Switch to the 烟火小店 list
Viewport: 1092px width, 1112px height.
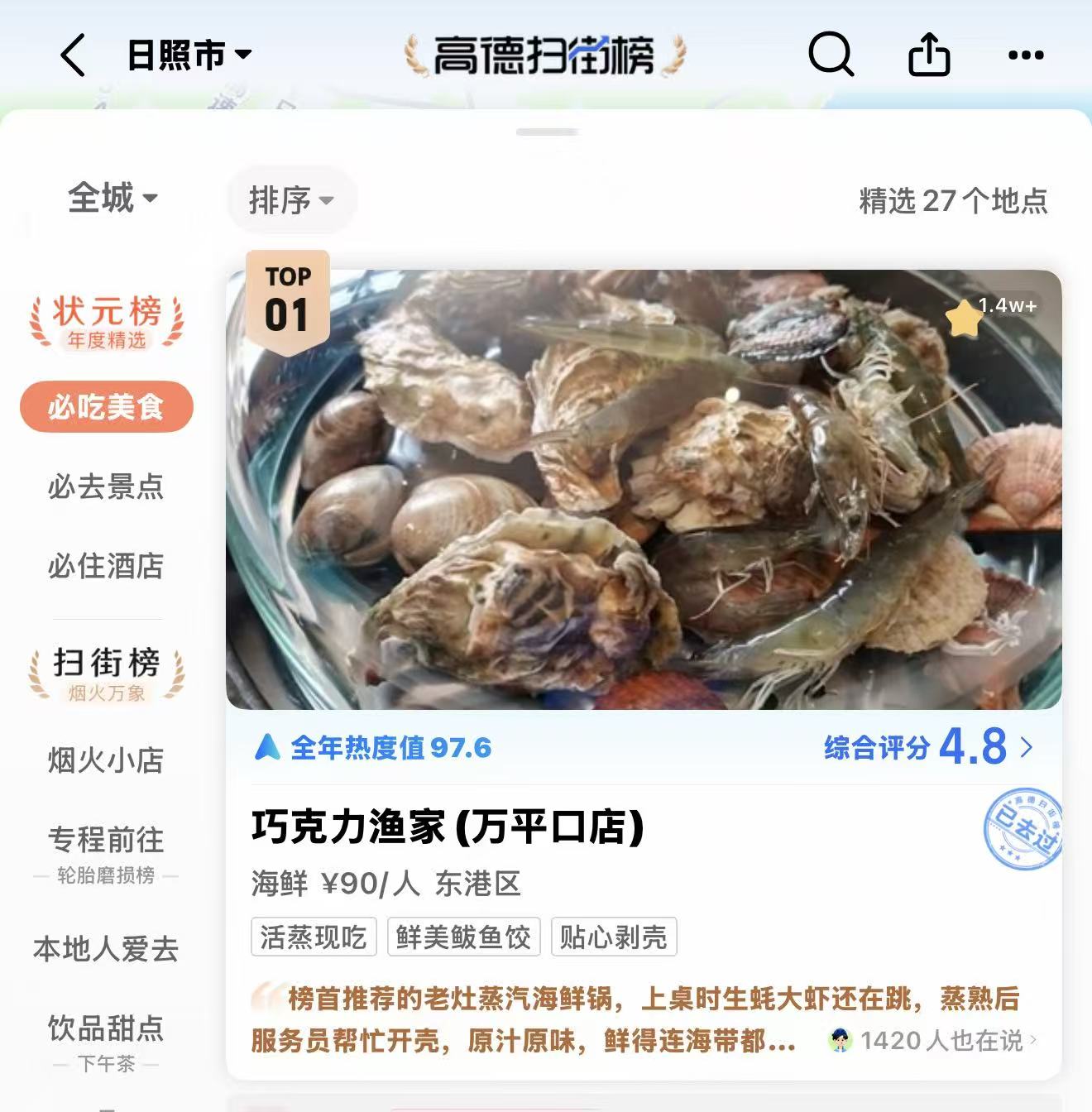click(106, 760)
